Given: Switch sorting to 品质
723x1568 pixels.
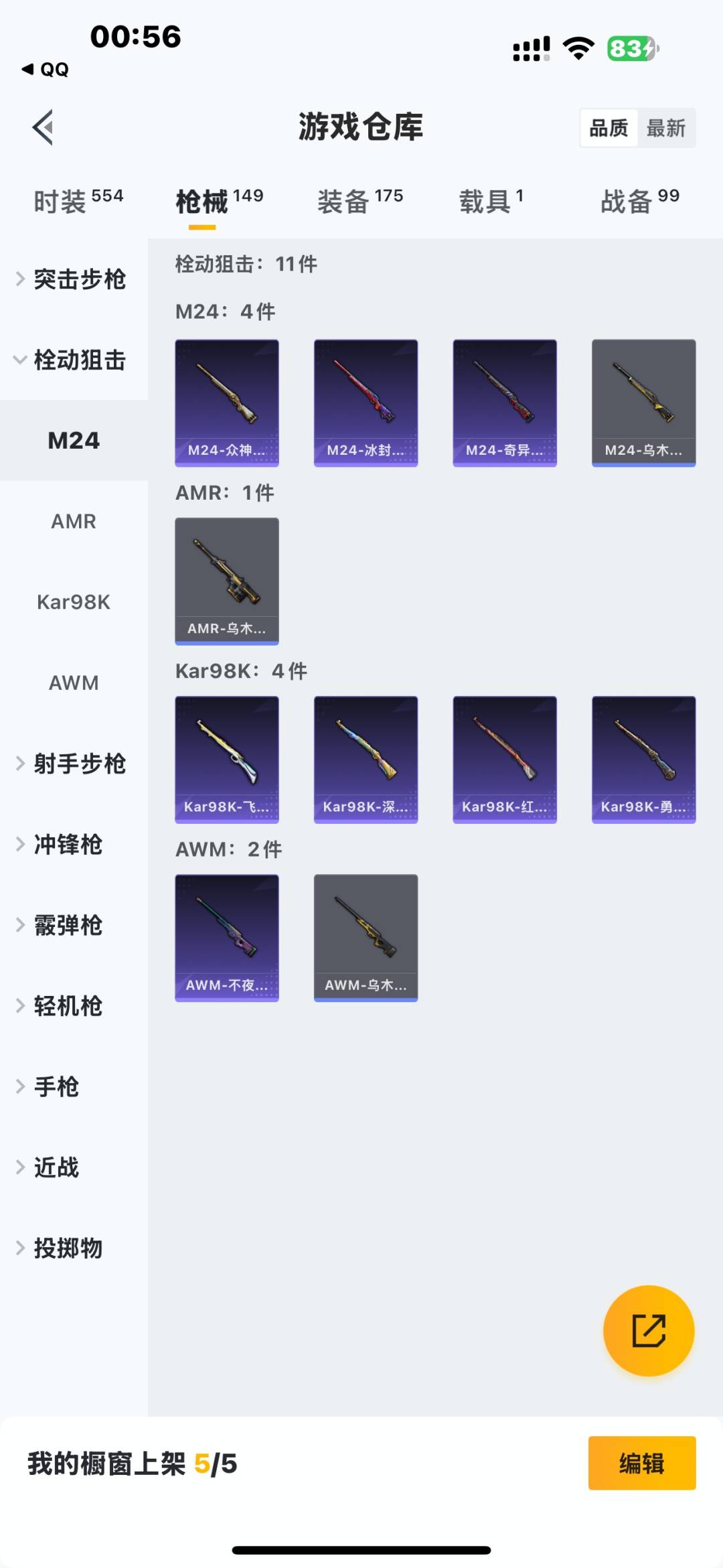Looking at the screenshot, I should tap(608, 127).
